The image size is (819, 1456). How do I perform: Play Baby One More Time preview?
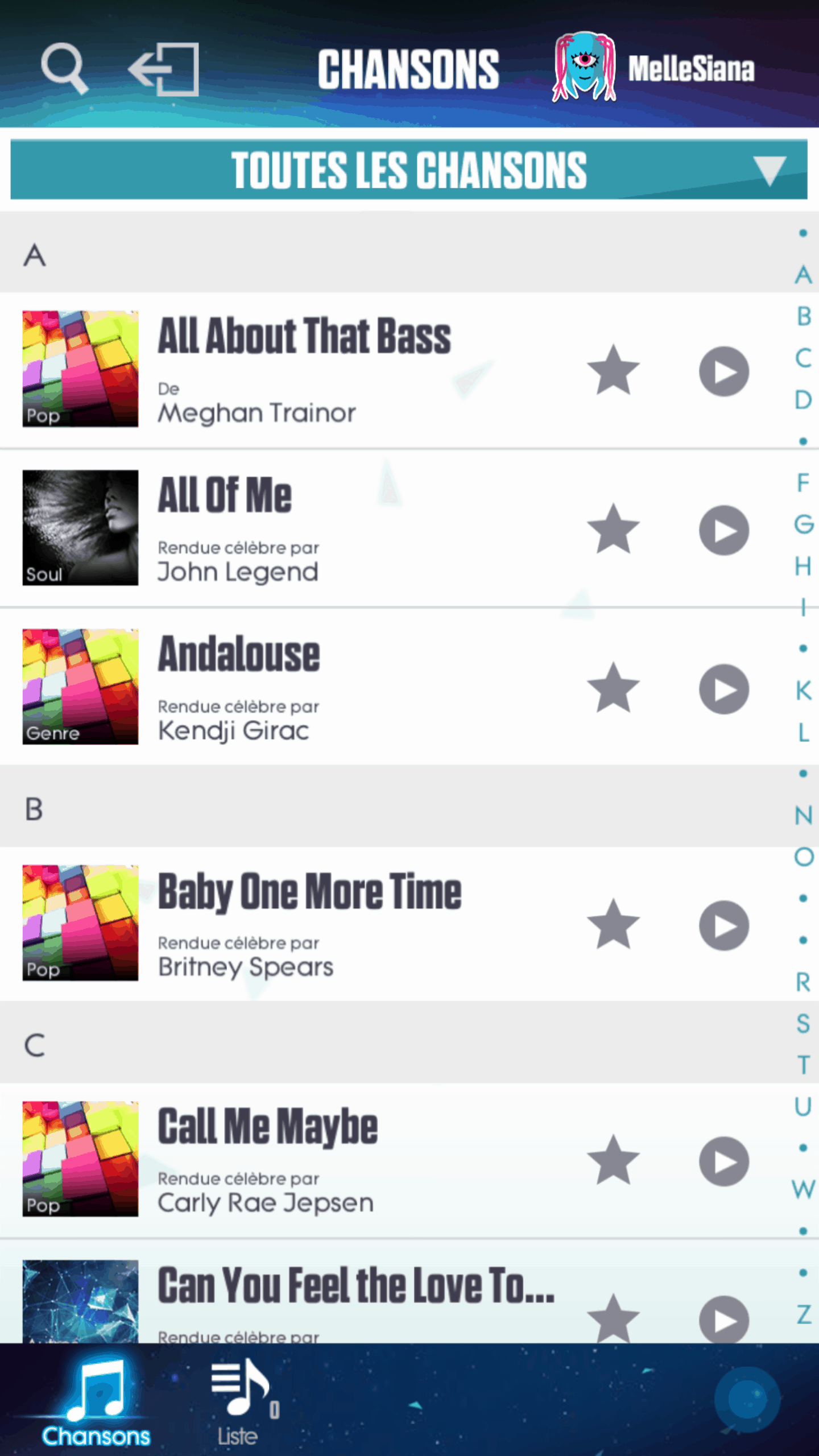(x=723, y=925)
